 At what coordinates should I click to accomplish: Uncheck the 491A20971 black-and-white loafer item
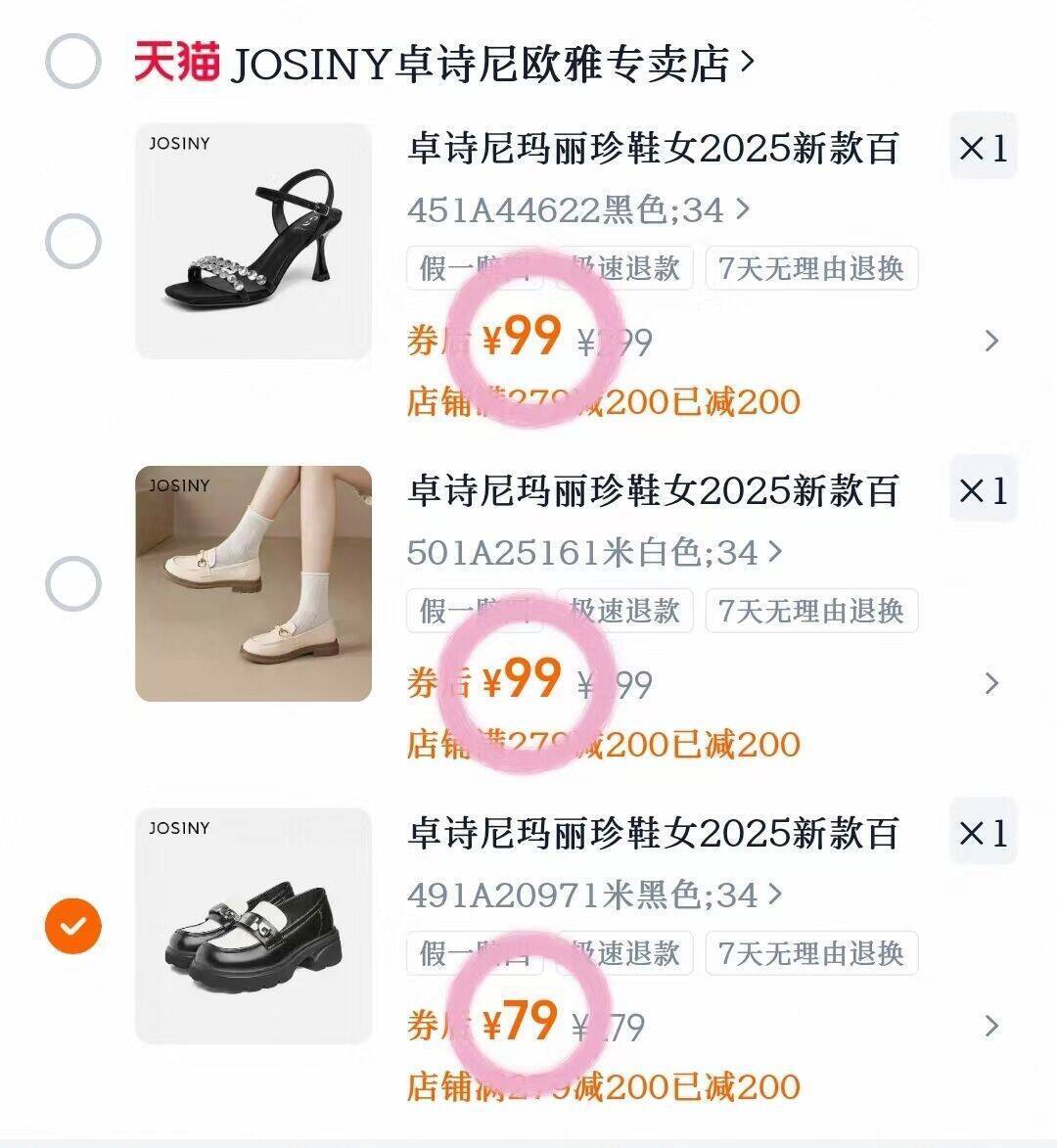click(x=73, y=926)
